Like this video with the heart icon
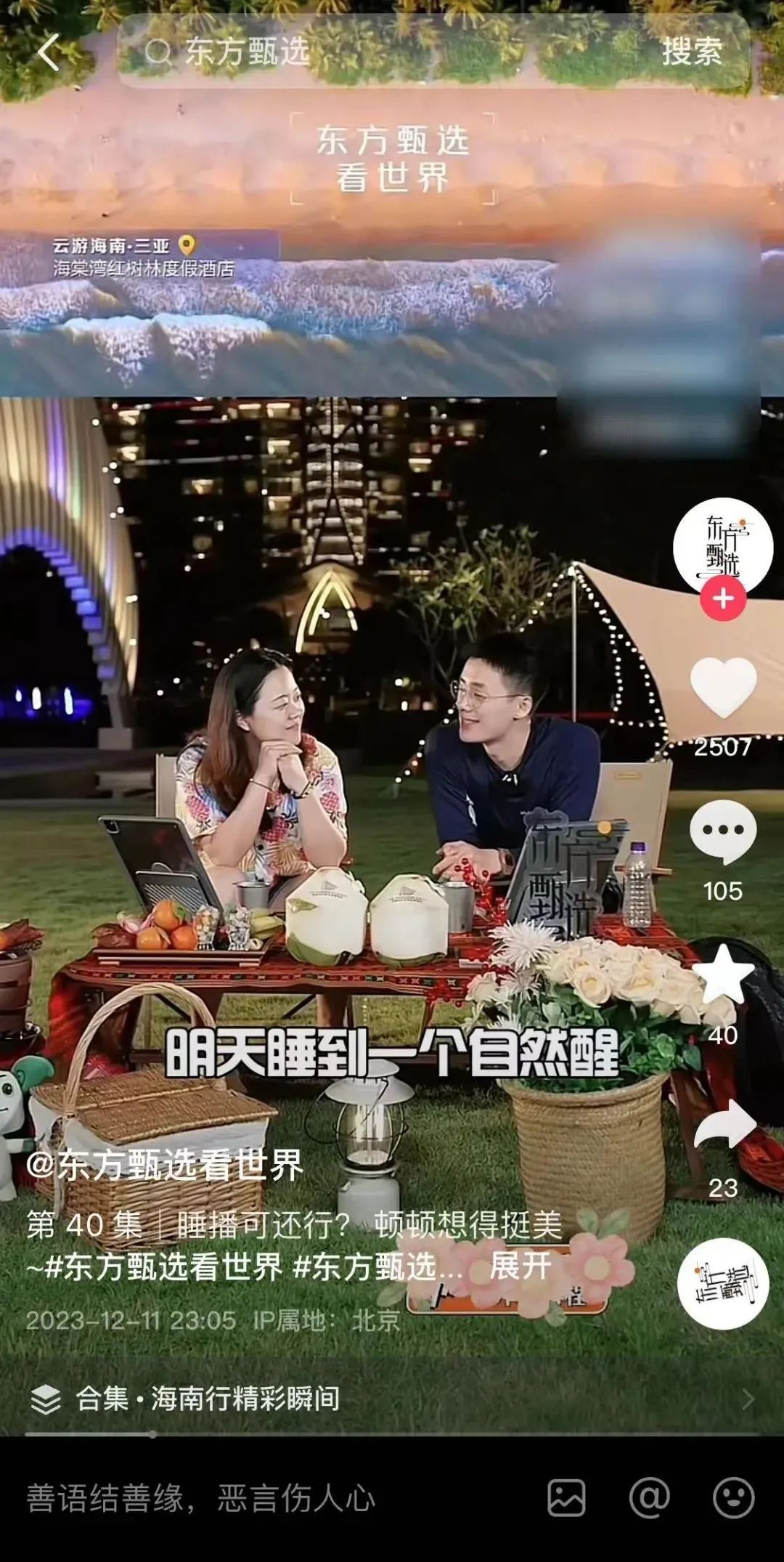The height and width of the screenshot is (1562, 784). click(x=722, y=686)
